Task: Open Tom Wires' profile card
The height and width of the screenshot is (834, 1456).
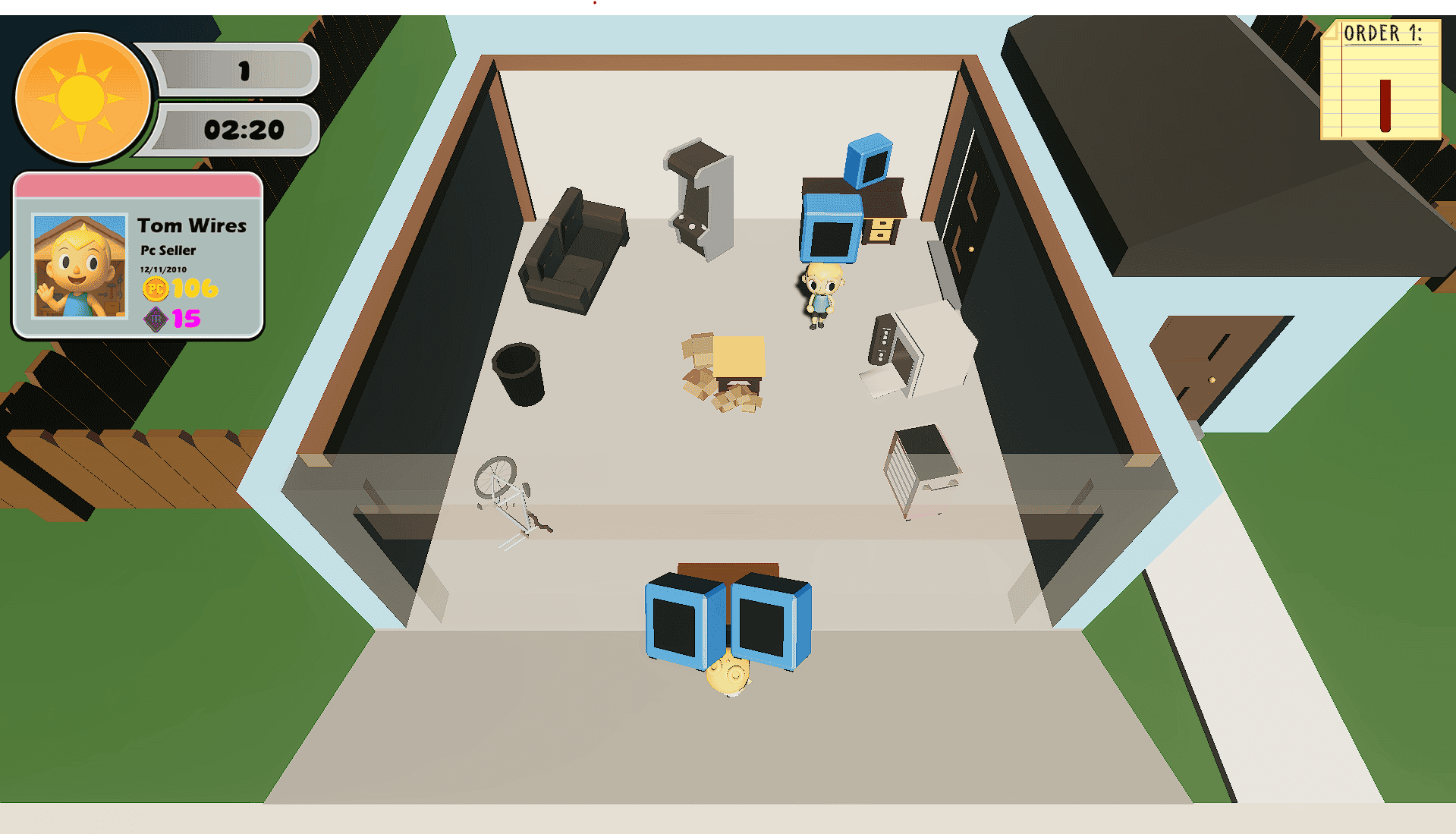Action: [x=138, y=256]
